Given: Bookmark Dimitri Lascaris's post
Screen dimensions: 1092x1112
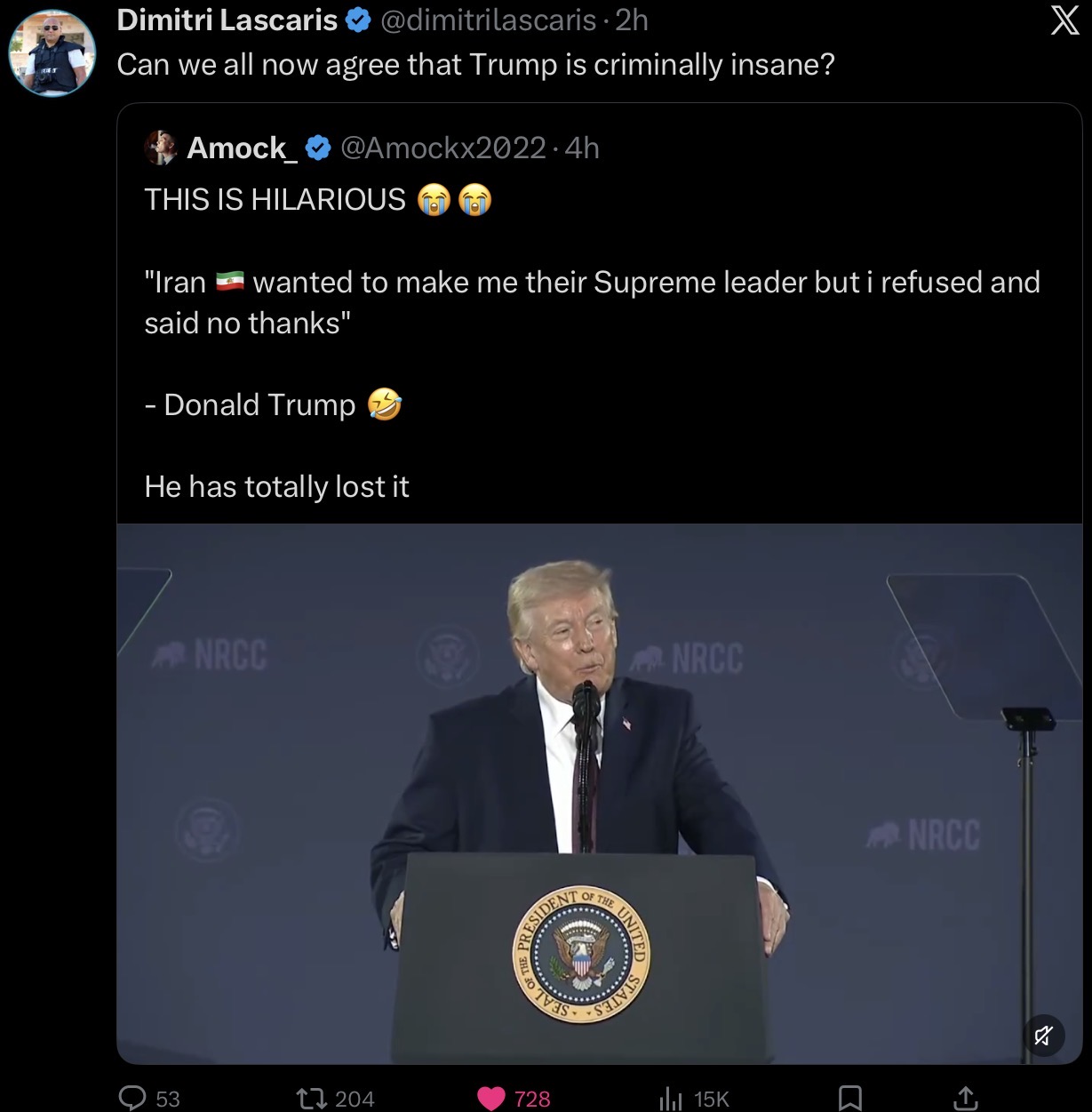Looking at the screenshot, I should tap(849, 1099).
